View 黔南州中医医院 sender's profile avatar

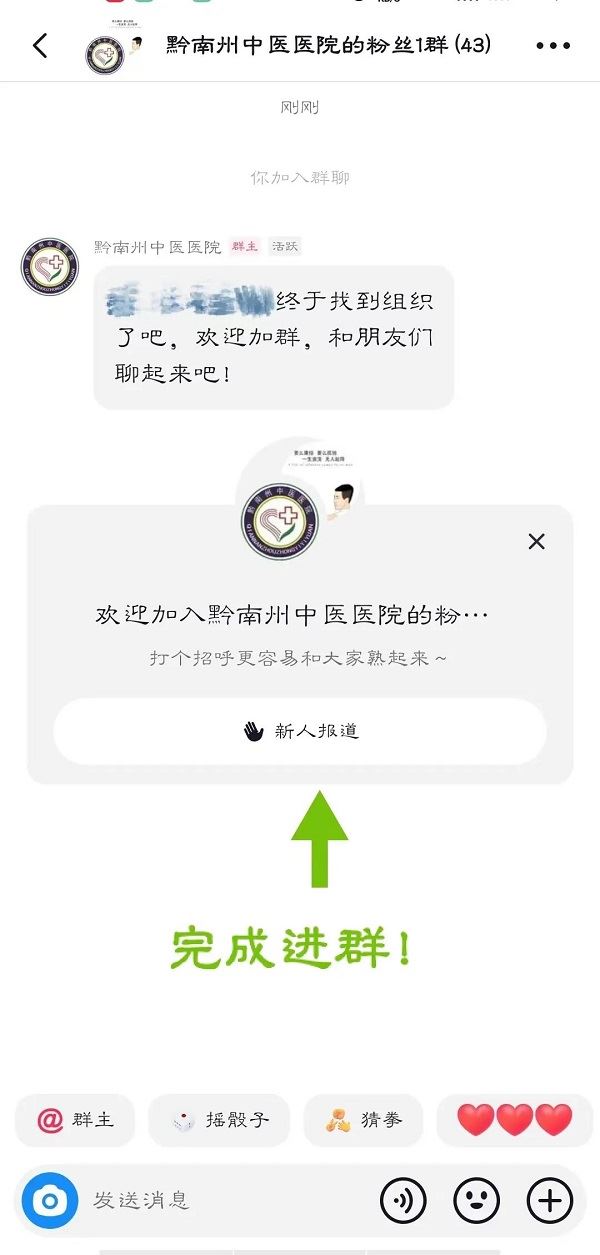[x=50, y=267]
